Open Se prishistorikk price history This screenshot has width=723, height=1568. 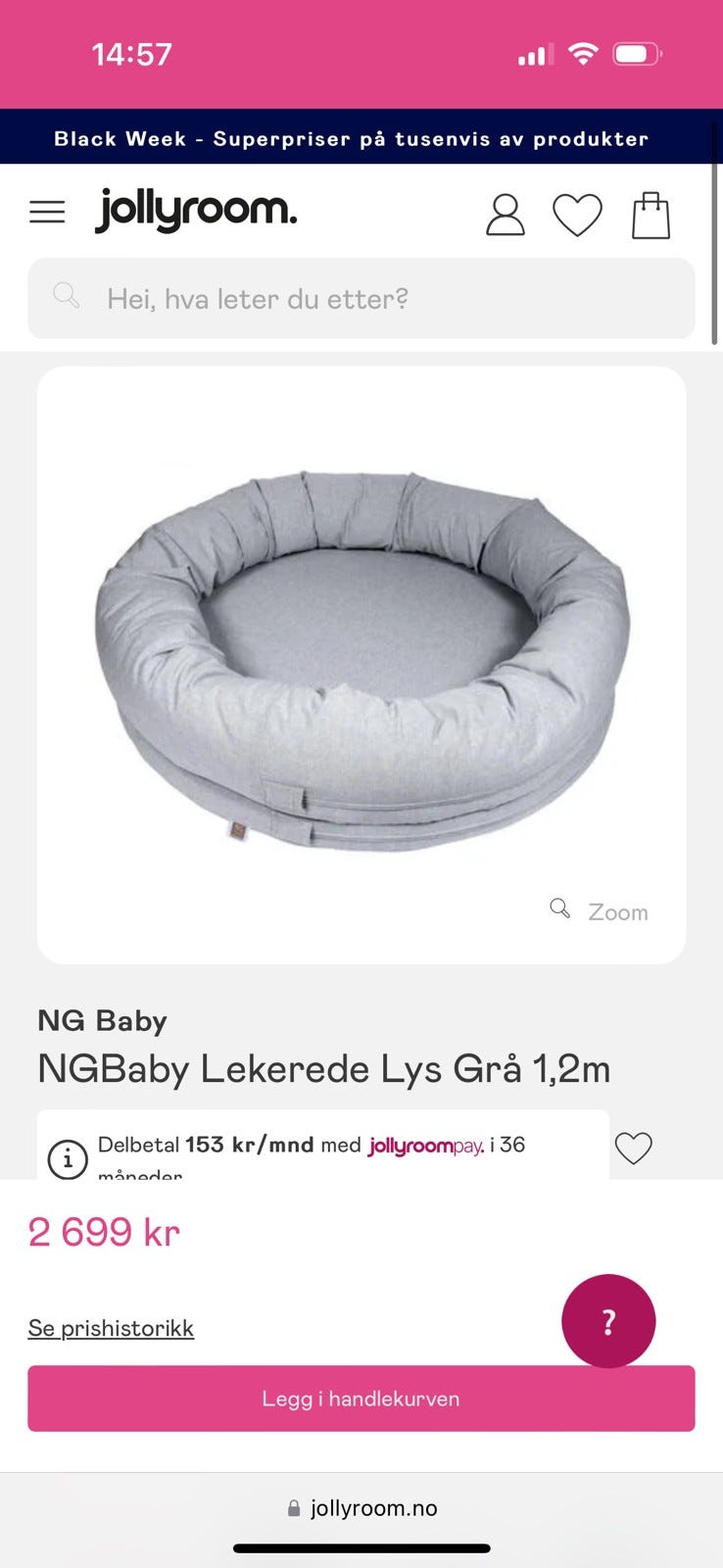111,1328
